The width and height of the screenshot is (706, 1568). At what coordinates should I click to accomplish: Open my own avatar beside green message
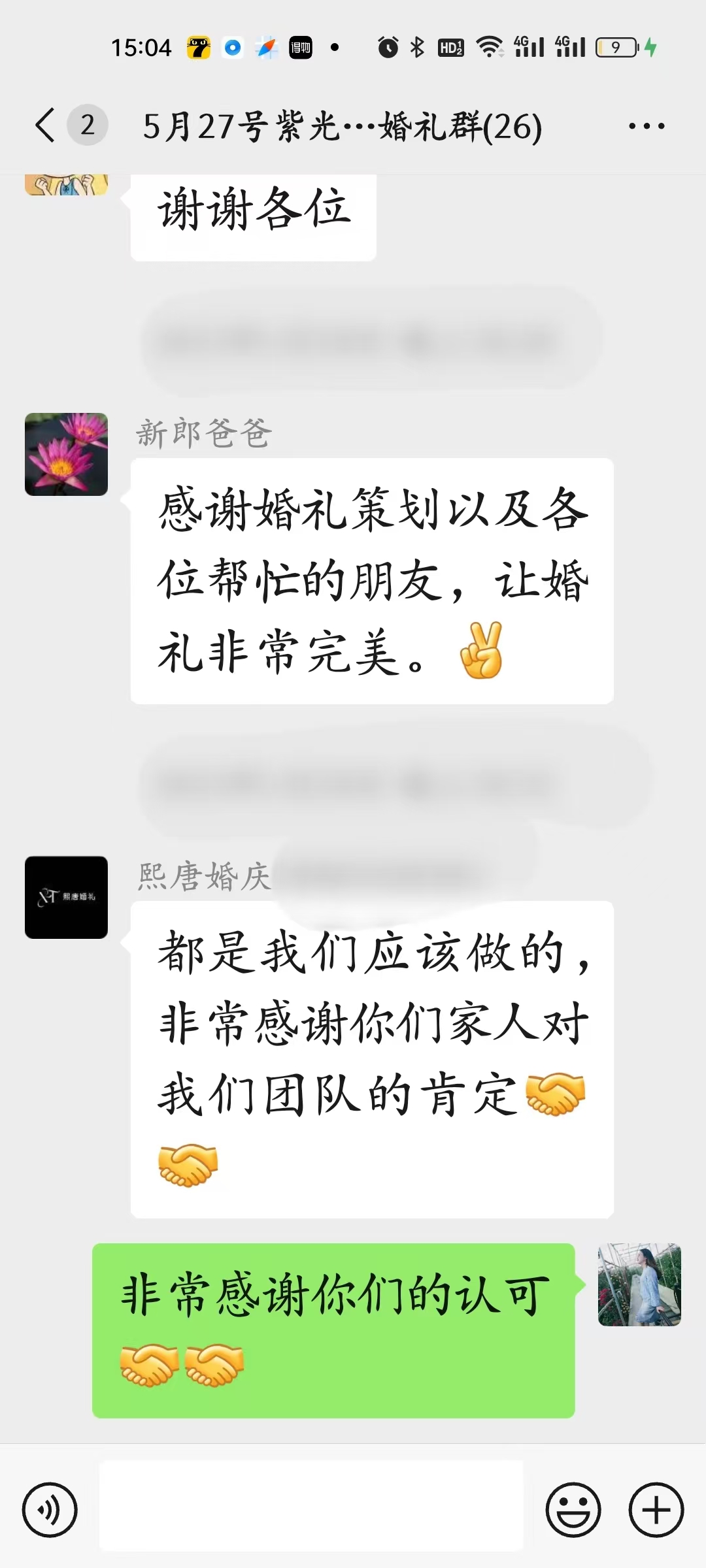coord(639,1284)
